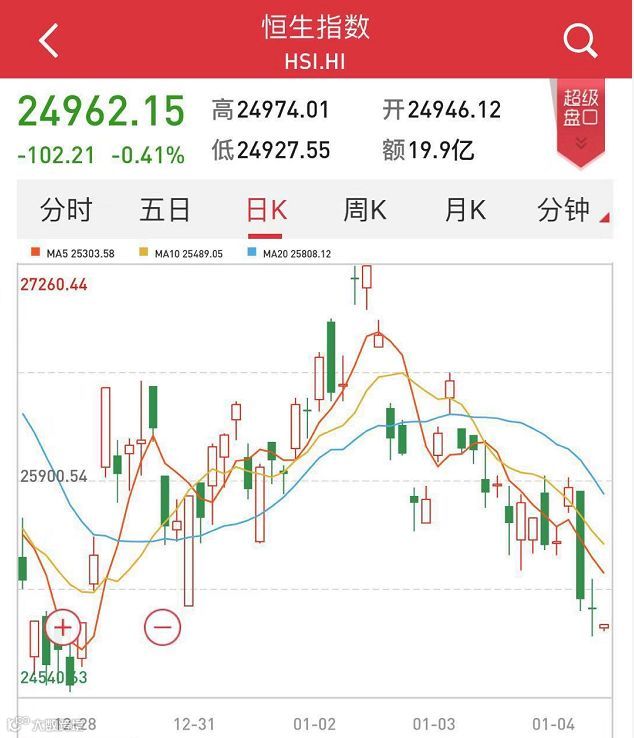Zoom out the chart with minus button
The image size is (634, 738).
coord(162,627)
